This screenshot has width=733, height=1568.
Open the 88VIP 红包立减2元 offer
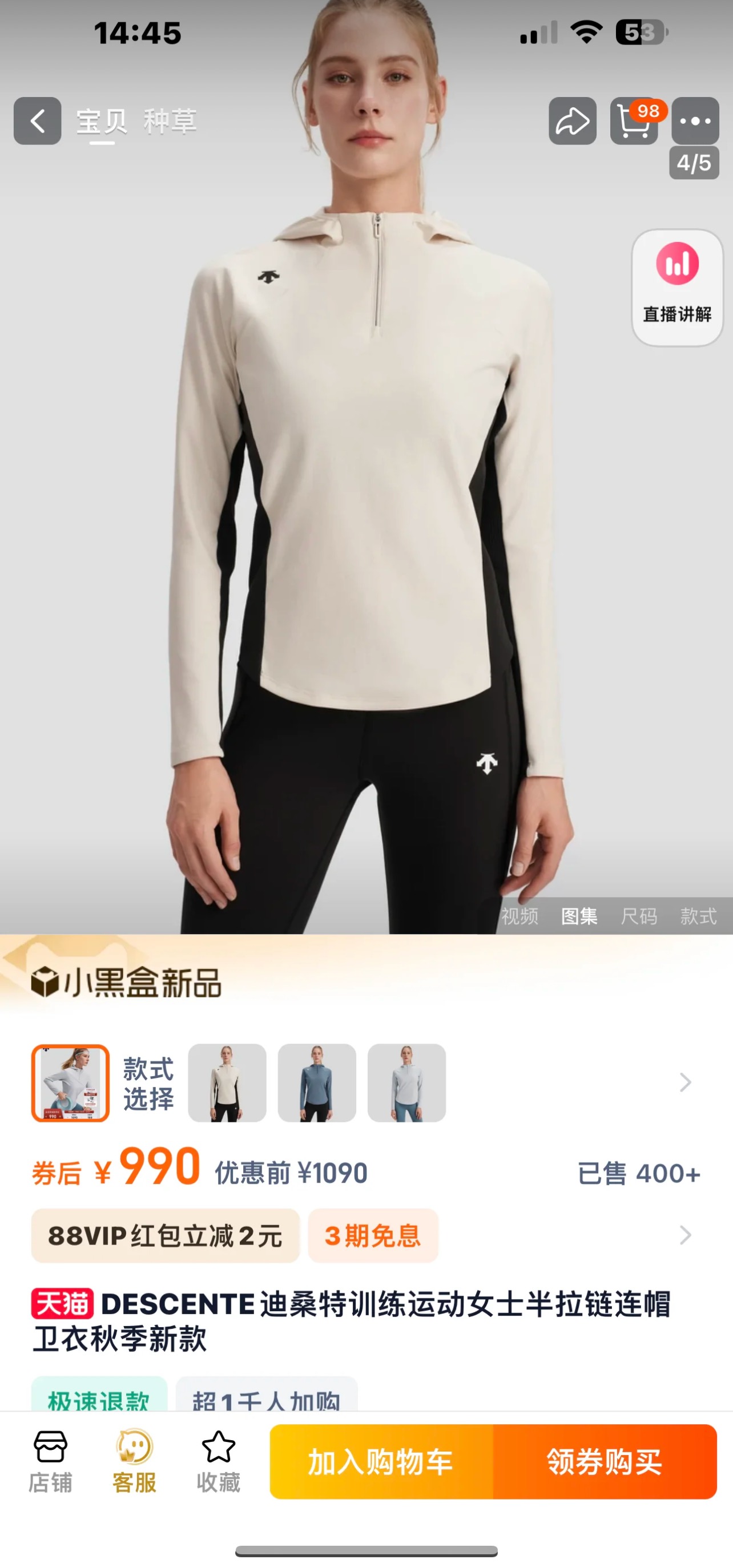(165, 1235)
